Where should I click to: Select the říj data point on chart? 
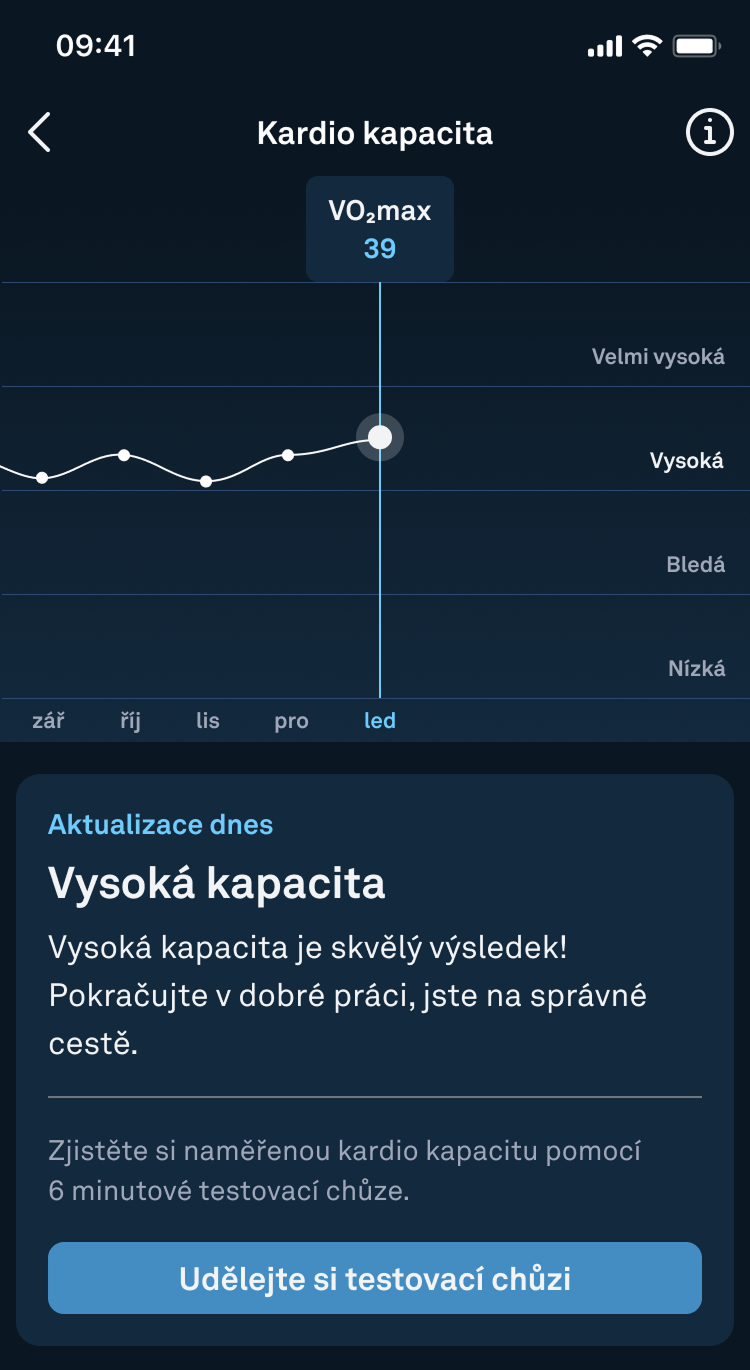coord(124,455)
